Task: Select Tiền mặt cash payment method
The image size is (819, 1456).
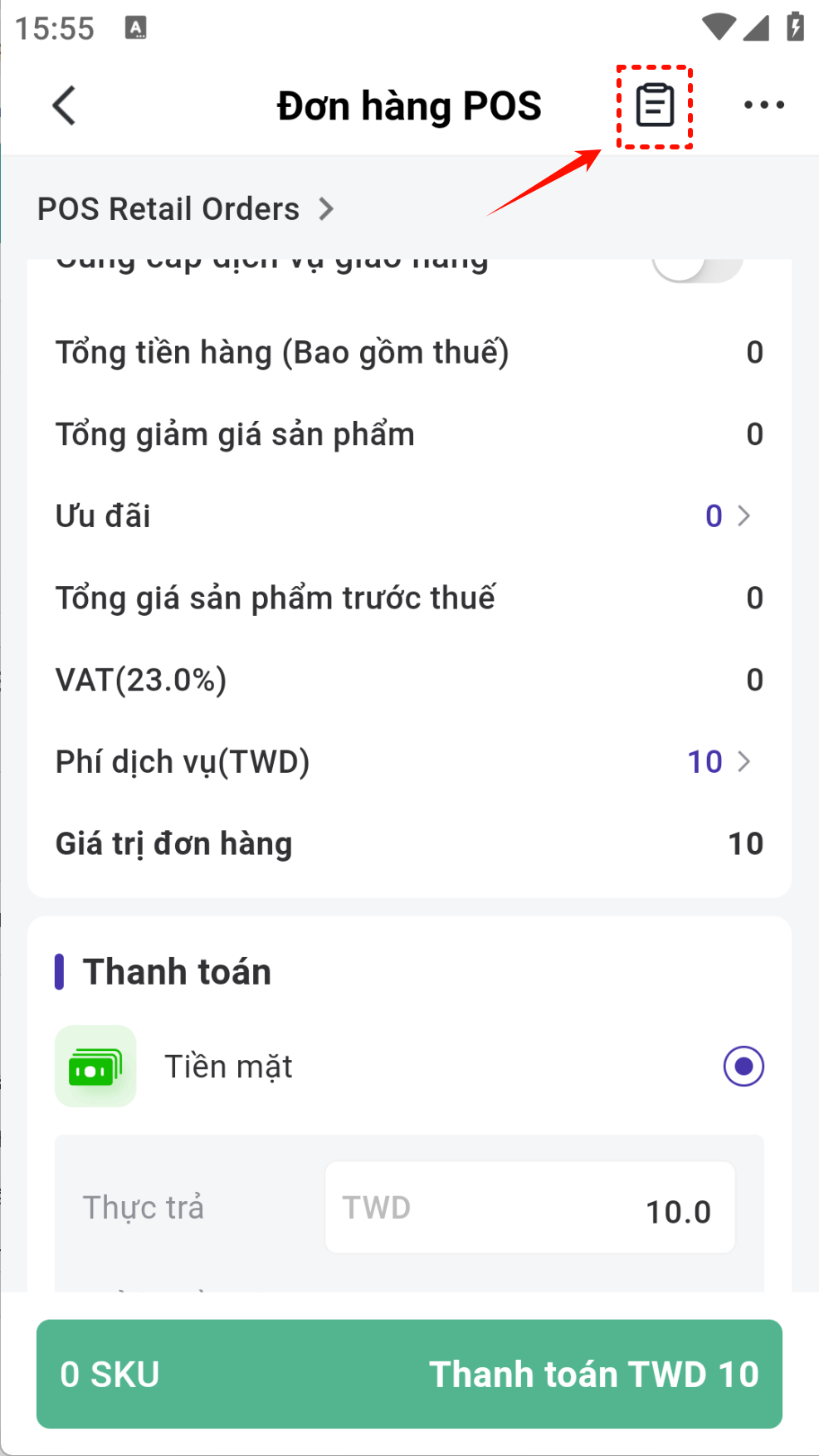Action: 743,1066
